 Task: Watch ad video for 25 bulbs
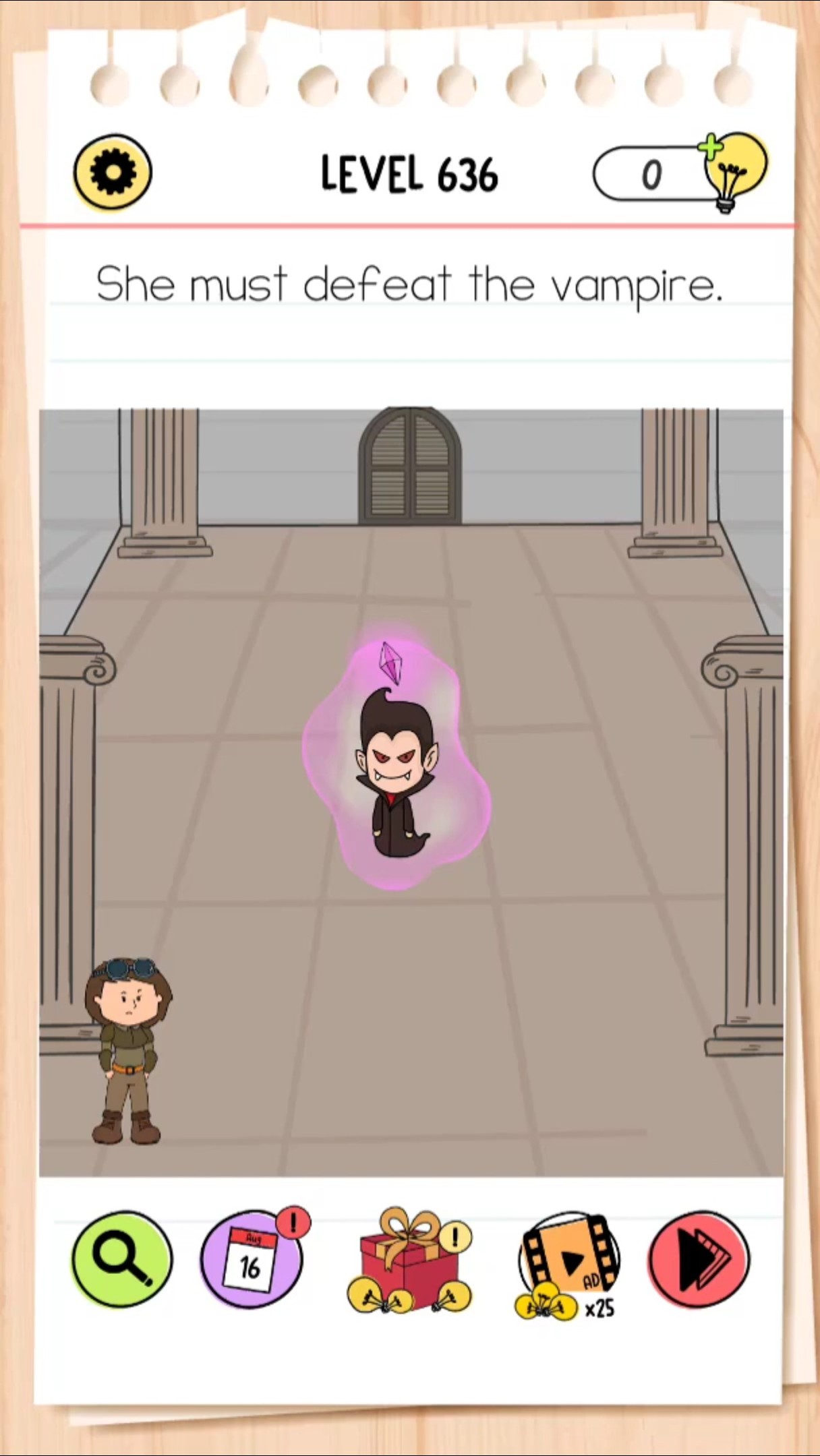click(570, 1261)
